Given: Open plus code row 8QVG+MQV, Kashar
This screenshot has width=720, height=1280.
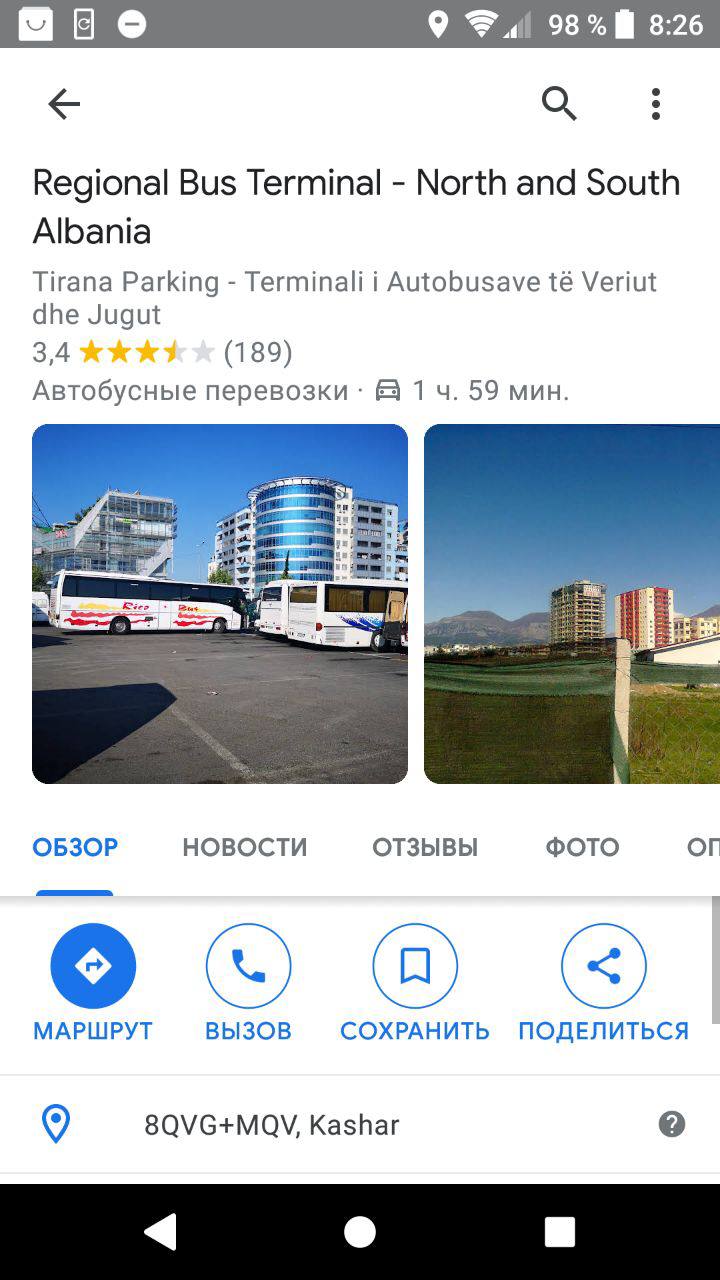Looking at the screenshot, I should point(272,1125).
